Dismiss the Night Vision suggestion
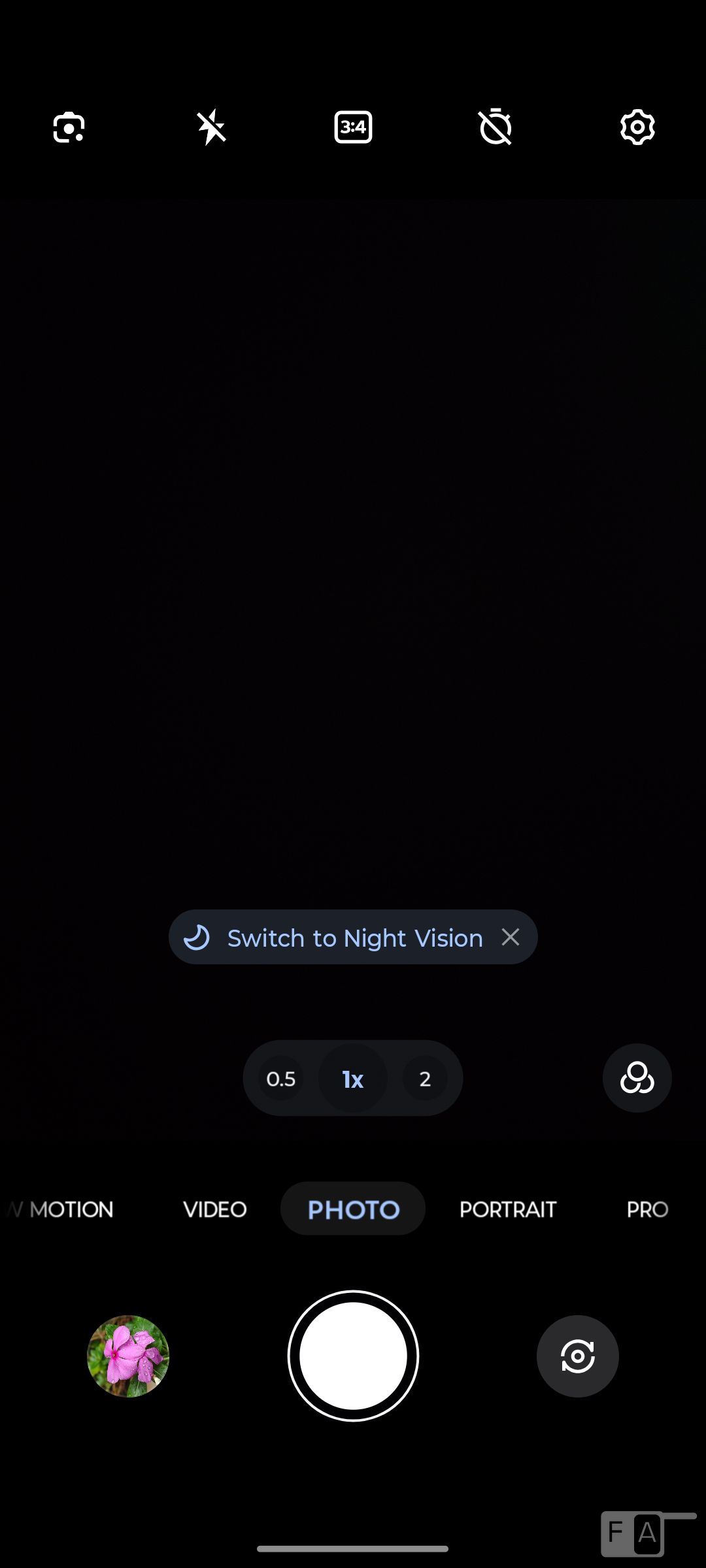The height and width of the screenshot is (1568, 706). (511, 938)
